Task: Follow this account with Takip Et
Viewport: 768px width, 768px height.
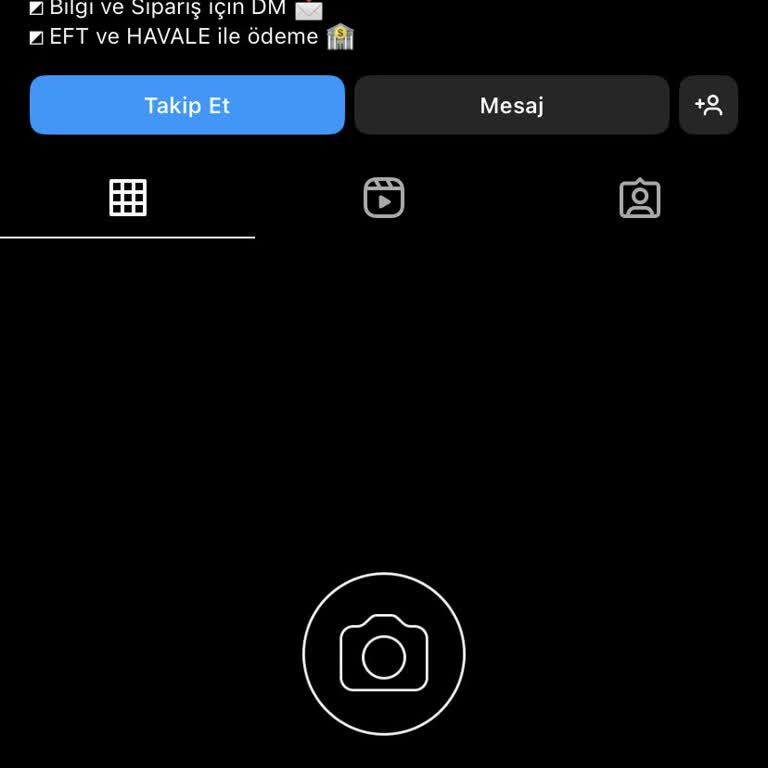Action: tap(187, 105)
